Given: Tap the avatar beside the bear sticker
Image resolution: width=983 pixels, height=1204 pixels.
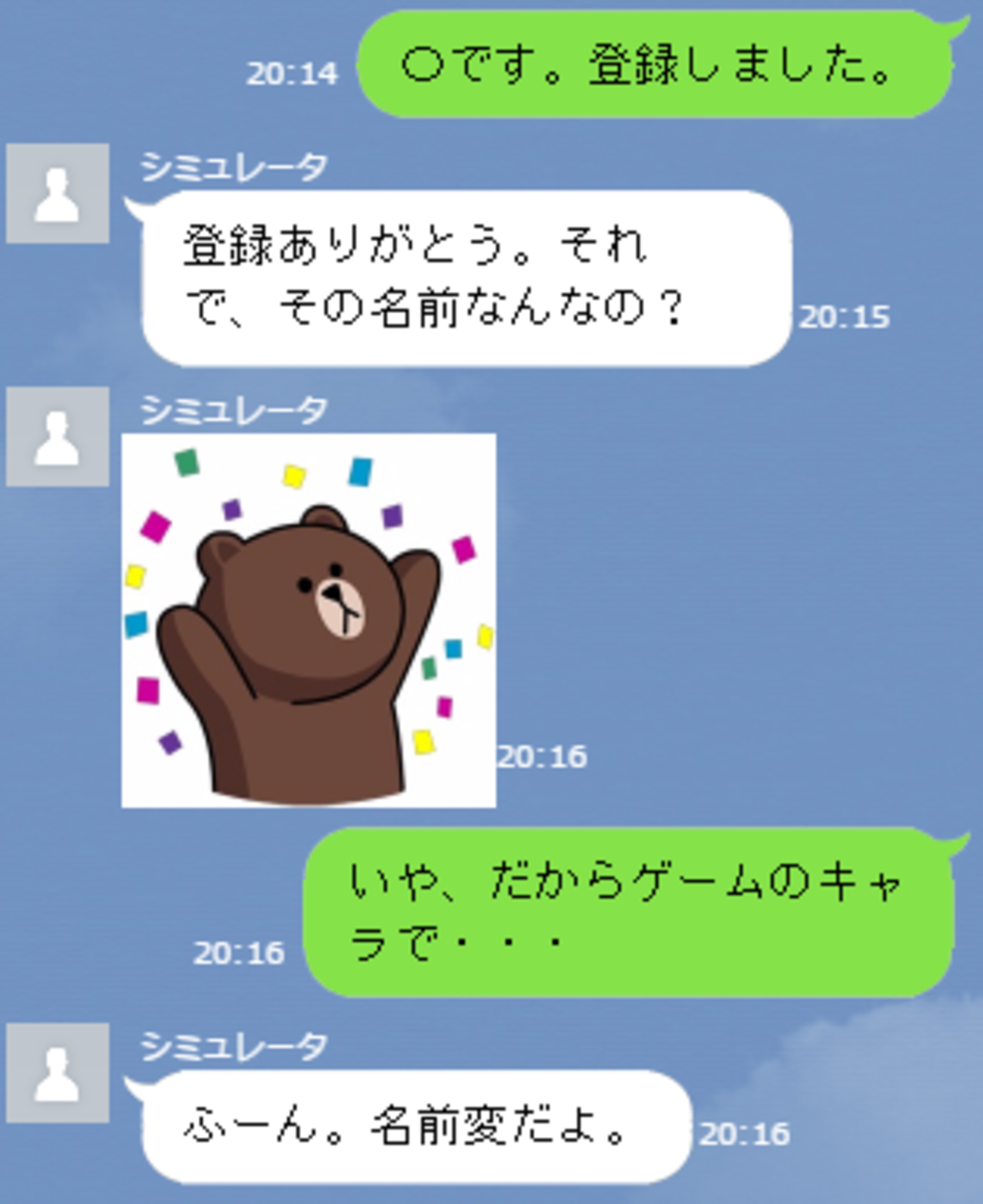Looking at the screenshot, I should tap(57, 437).
